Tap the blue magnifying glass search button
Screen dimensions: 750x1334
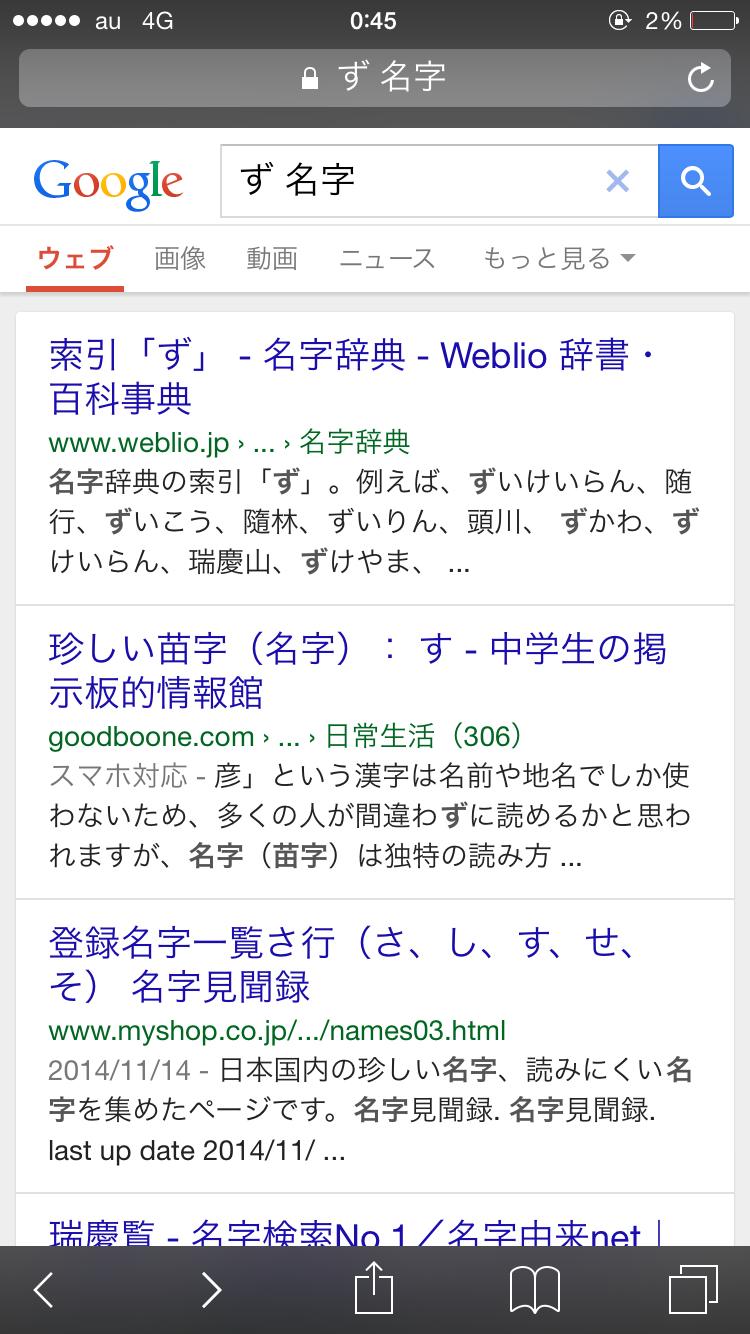click(696, 181)
